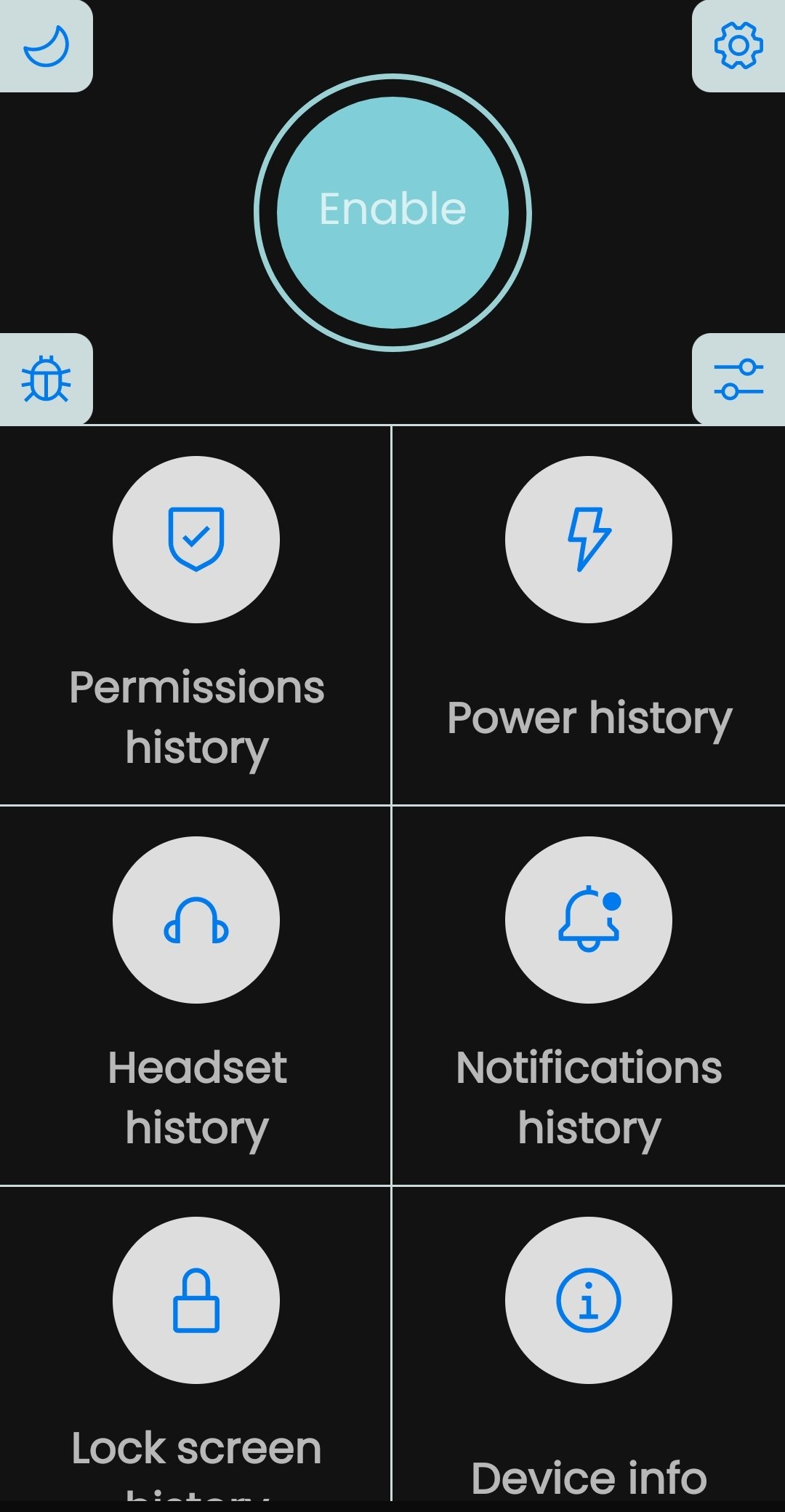
Task: Open the sliders preferences icon
Action: click(738, 379)
